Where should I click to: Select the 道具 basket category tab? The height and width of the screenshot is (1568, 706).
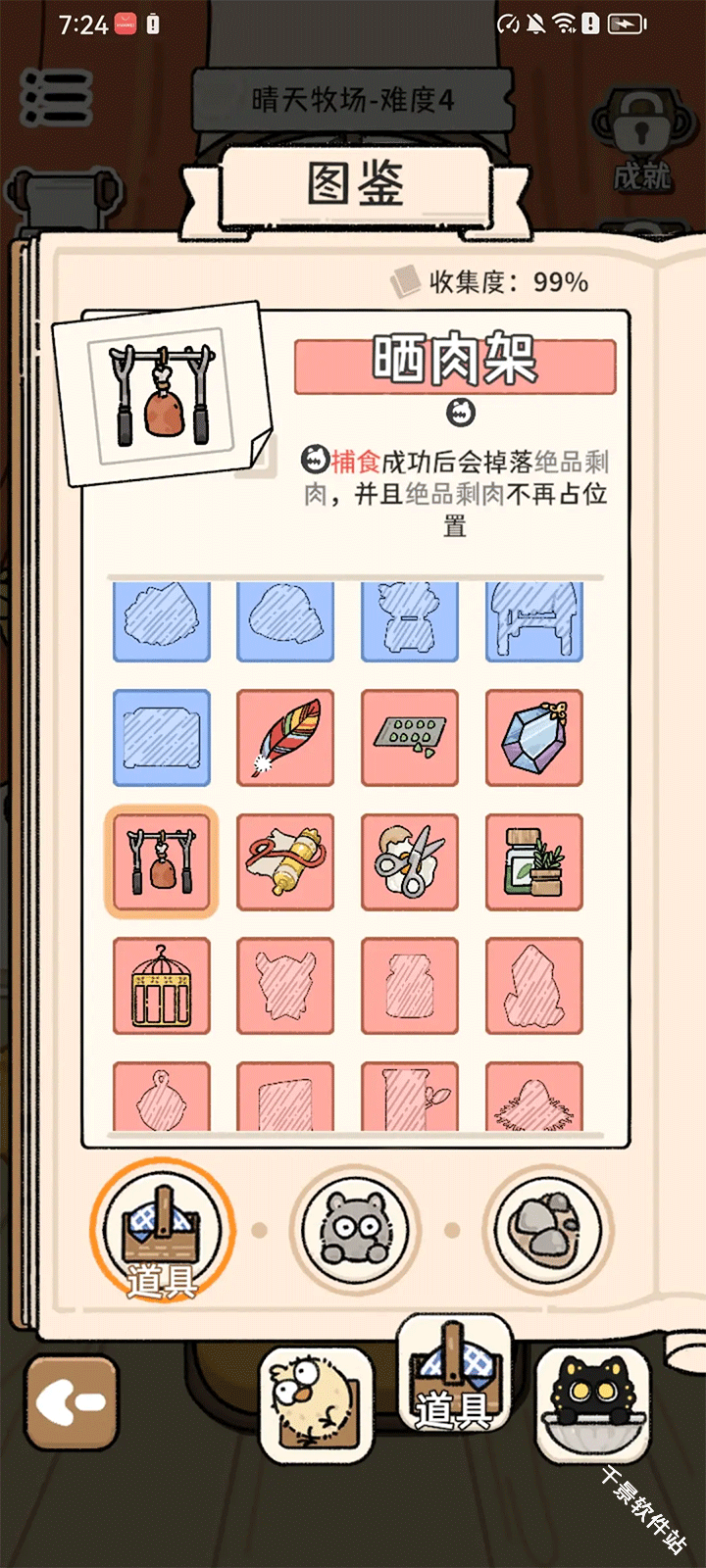pyautogui.click(x=163, y=1228)
